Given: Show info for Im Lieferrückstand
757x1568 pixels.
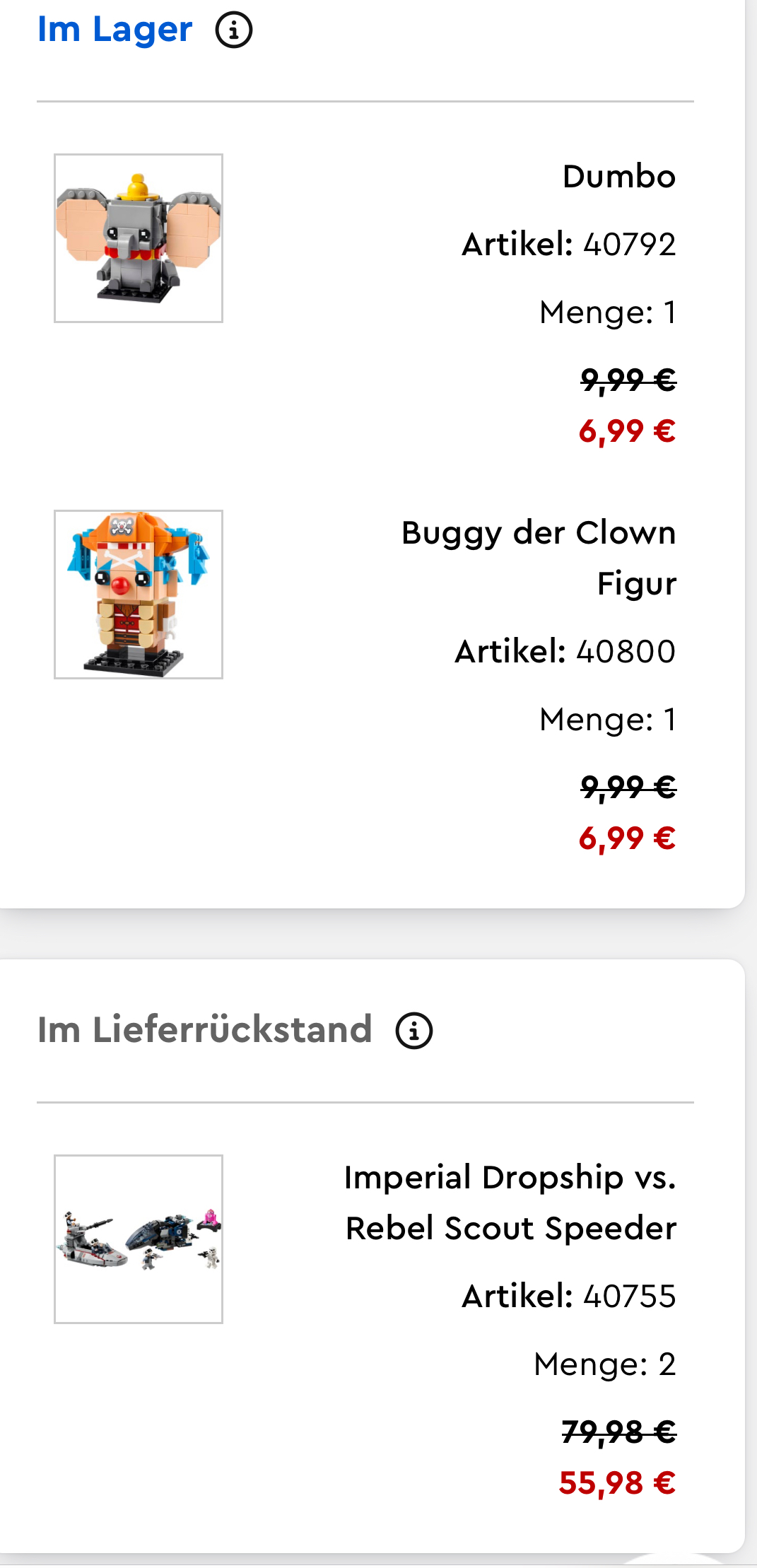Looking at the screenshot, I should (414, 1030).
